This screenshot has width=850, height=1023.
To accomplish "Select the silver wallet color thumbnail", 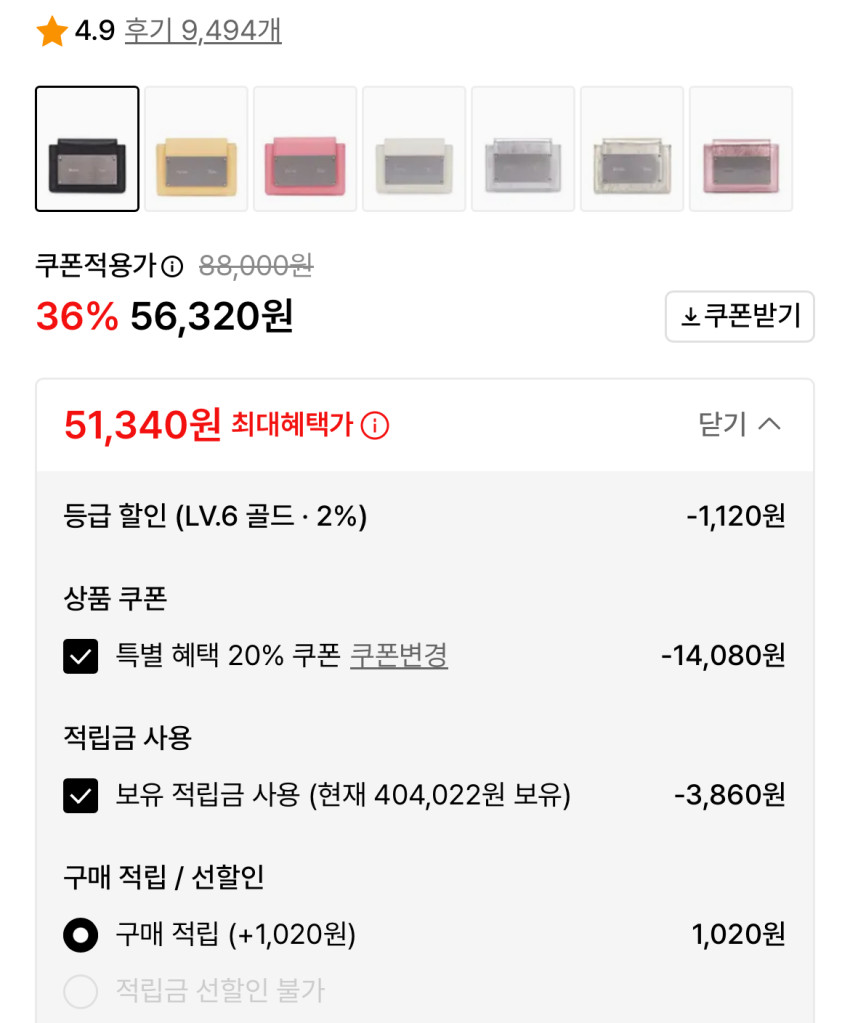I will coord(523,149).
